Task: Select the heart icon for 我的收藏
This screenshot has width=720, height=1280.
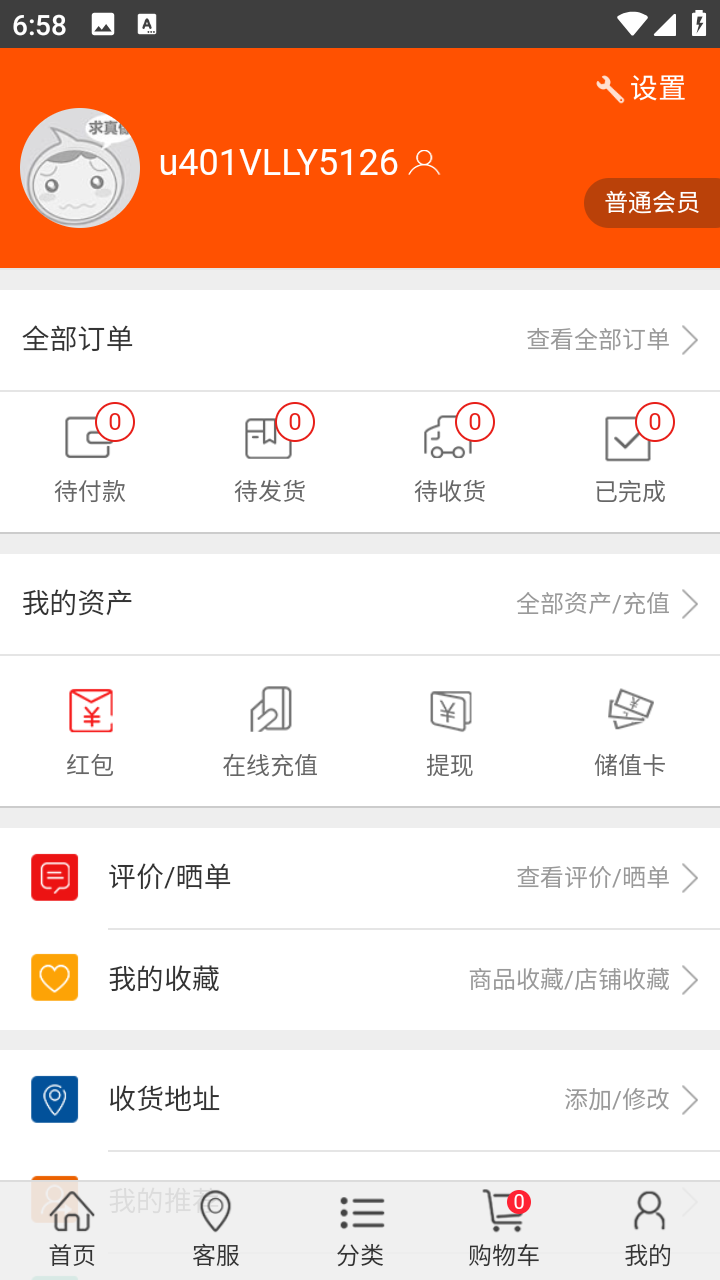Action: [54, 977]
